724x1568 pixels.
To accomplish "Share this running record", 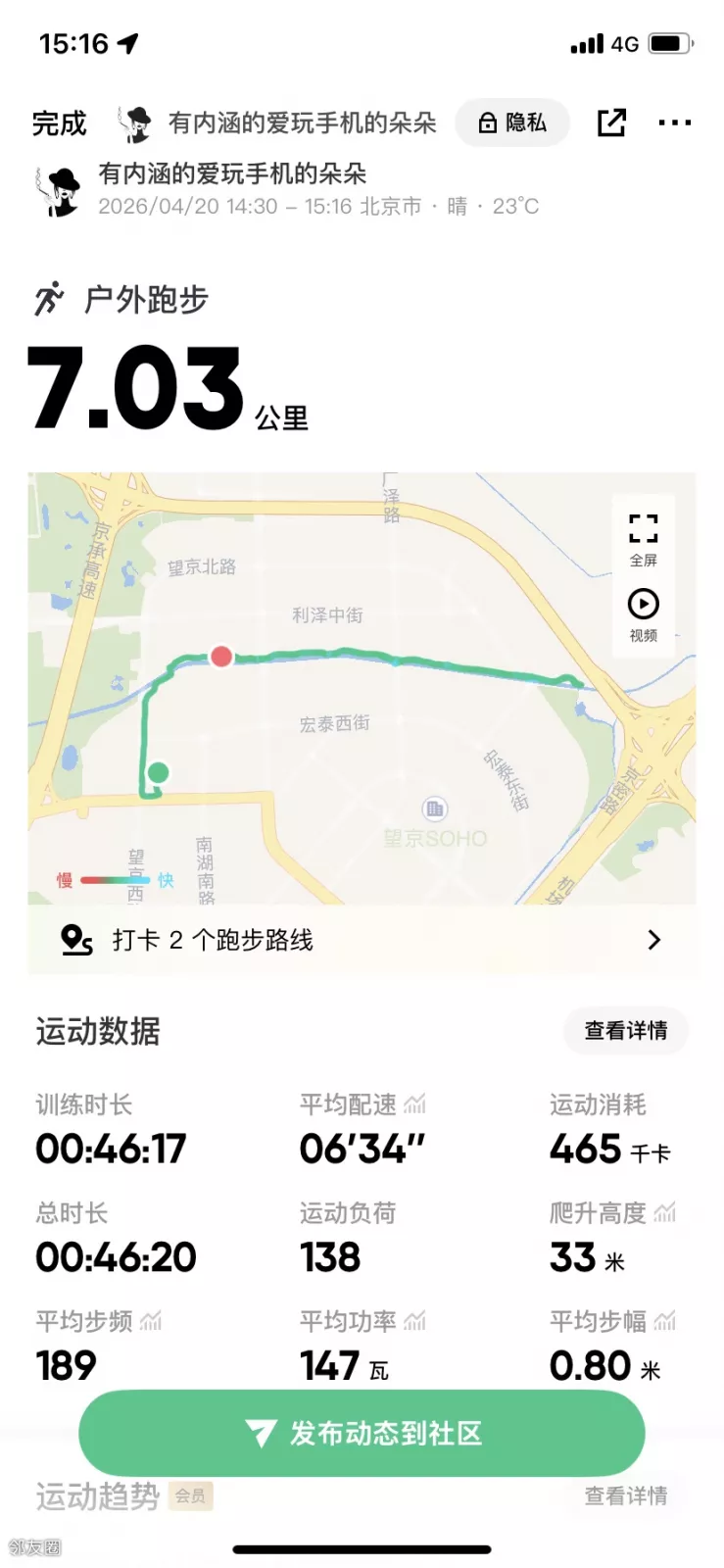I will click(611, 122).
